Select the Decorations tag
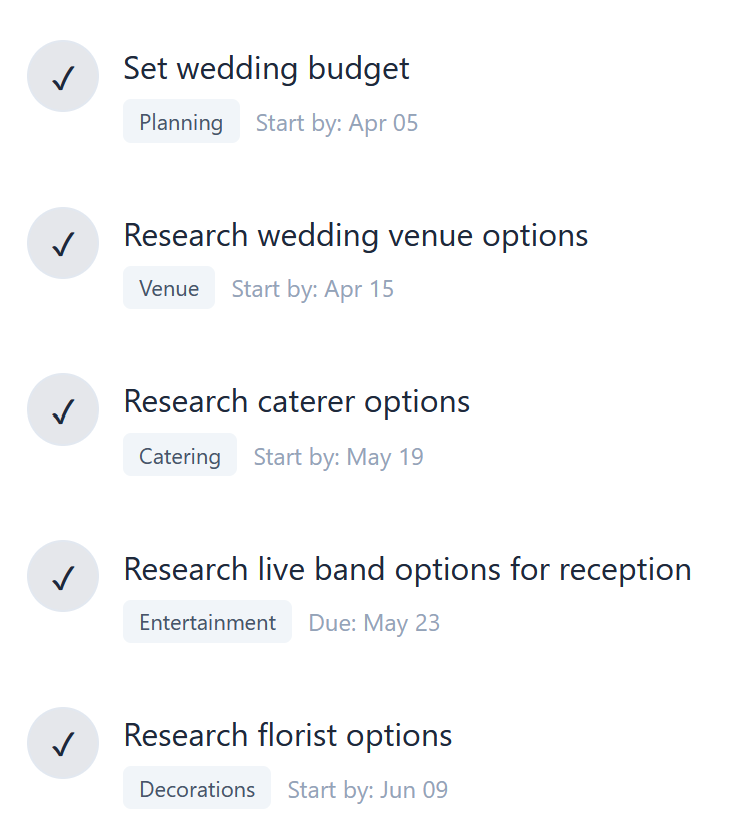 pyautogui.click(x=196, y=788)
